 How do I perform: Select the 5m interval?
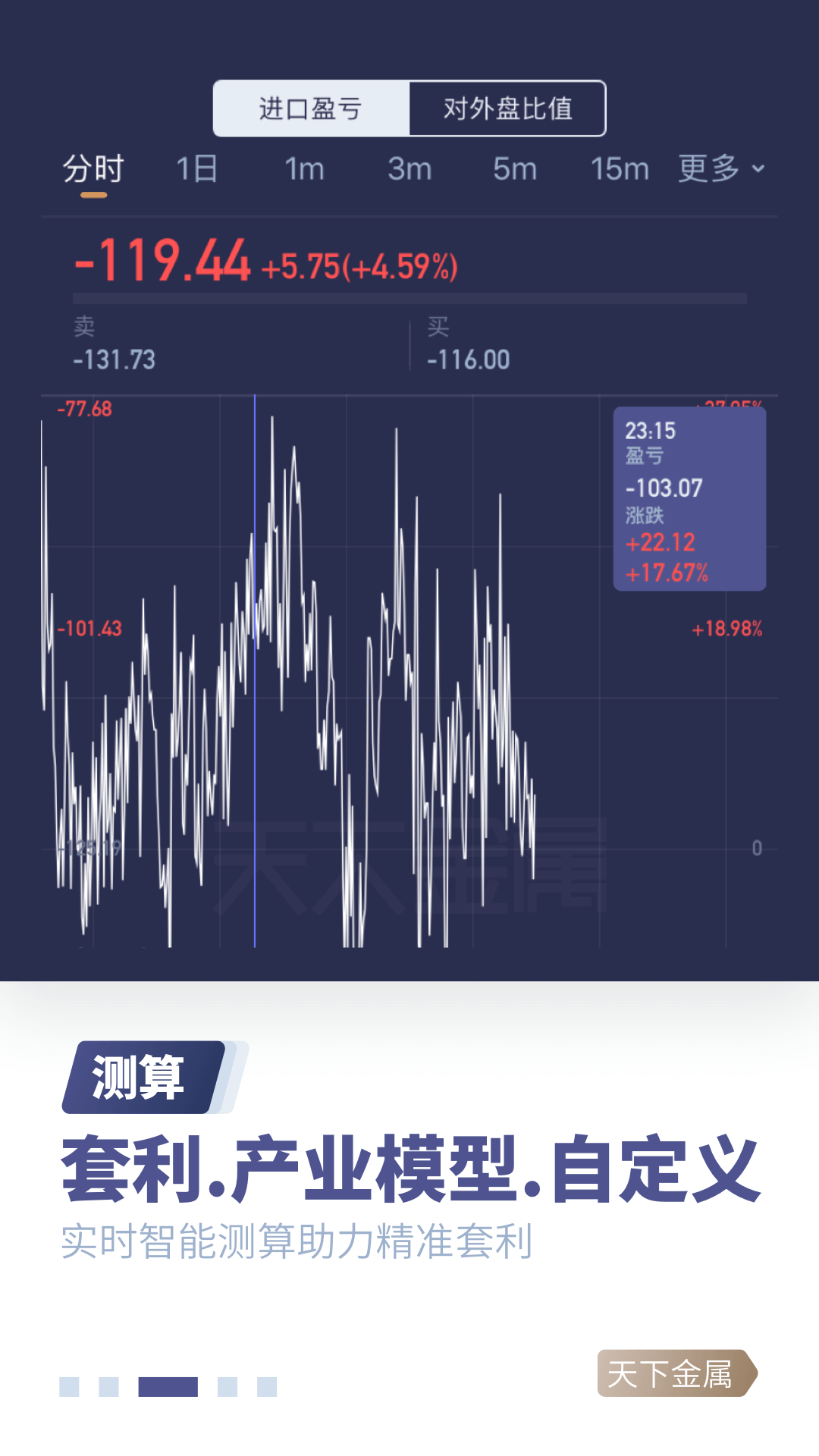click(514, 169)
